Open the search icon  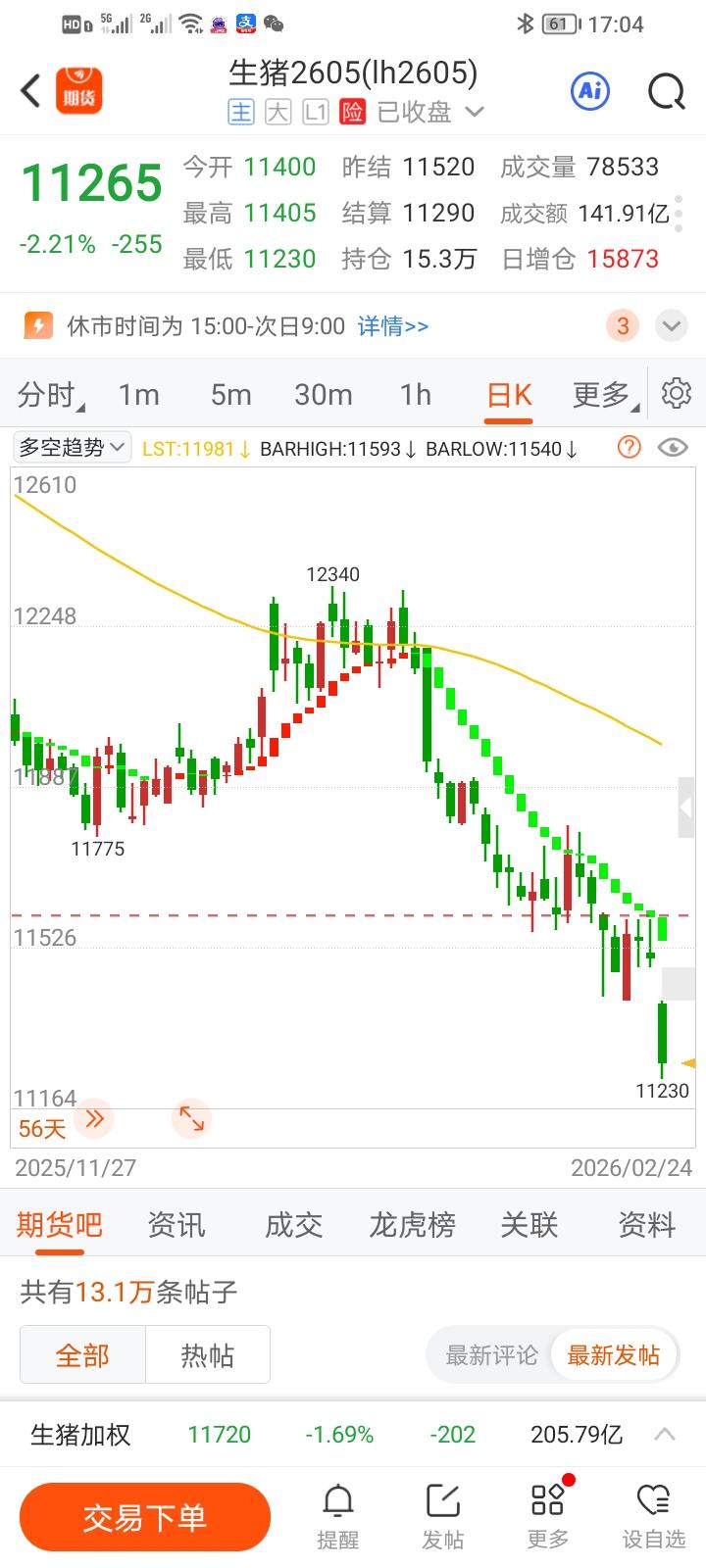point(666,90)
